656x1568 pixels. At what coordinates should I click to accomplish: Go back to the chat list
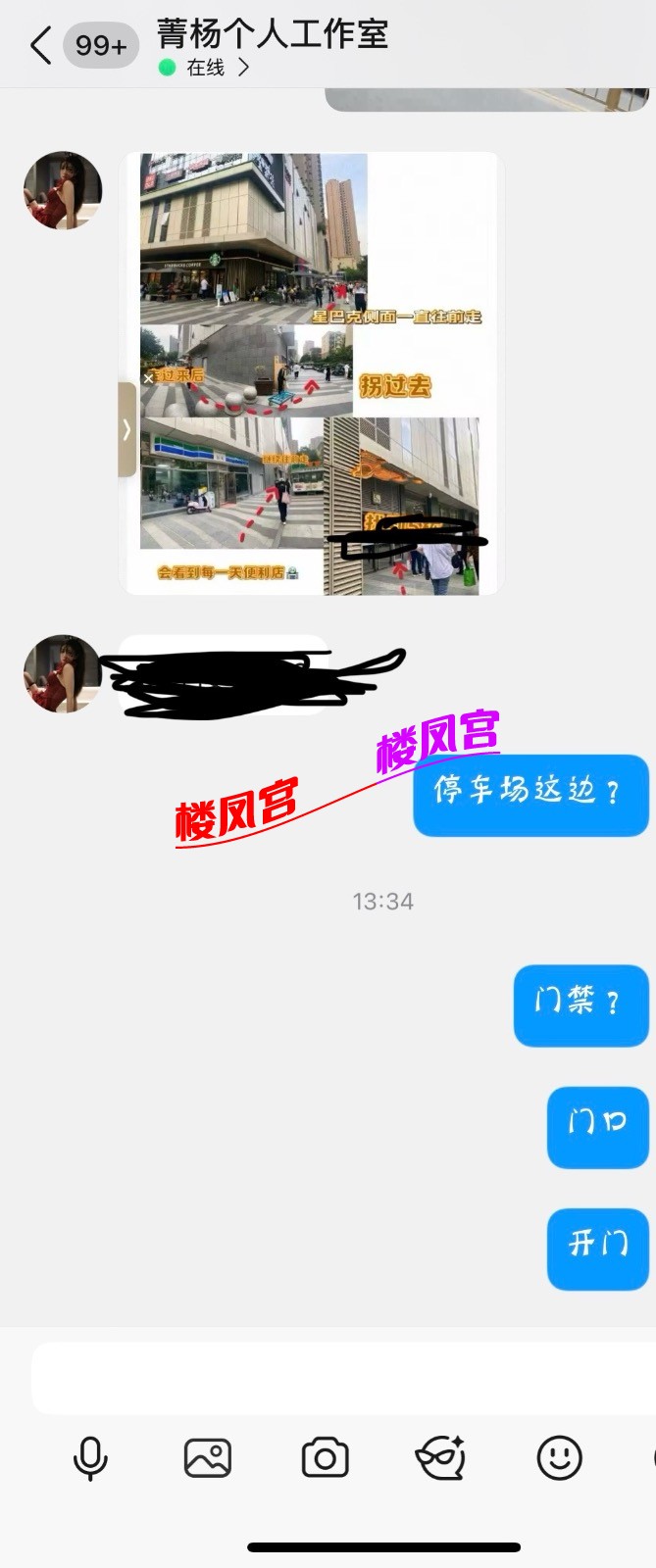pos(41,46)
